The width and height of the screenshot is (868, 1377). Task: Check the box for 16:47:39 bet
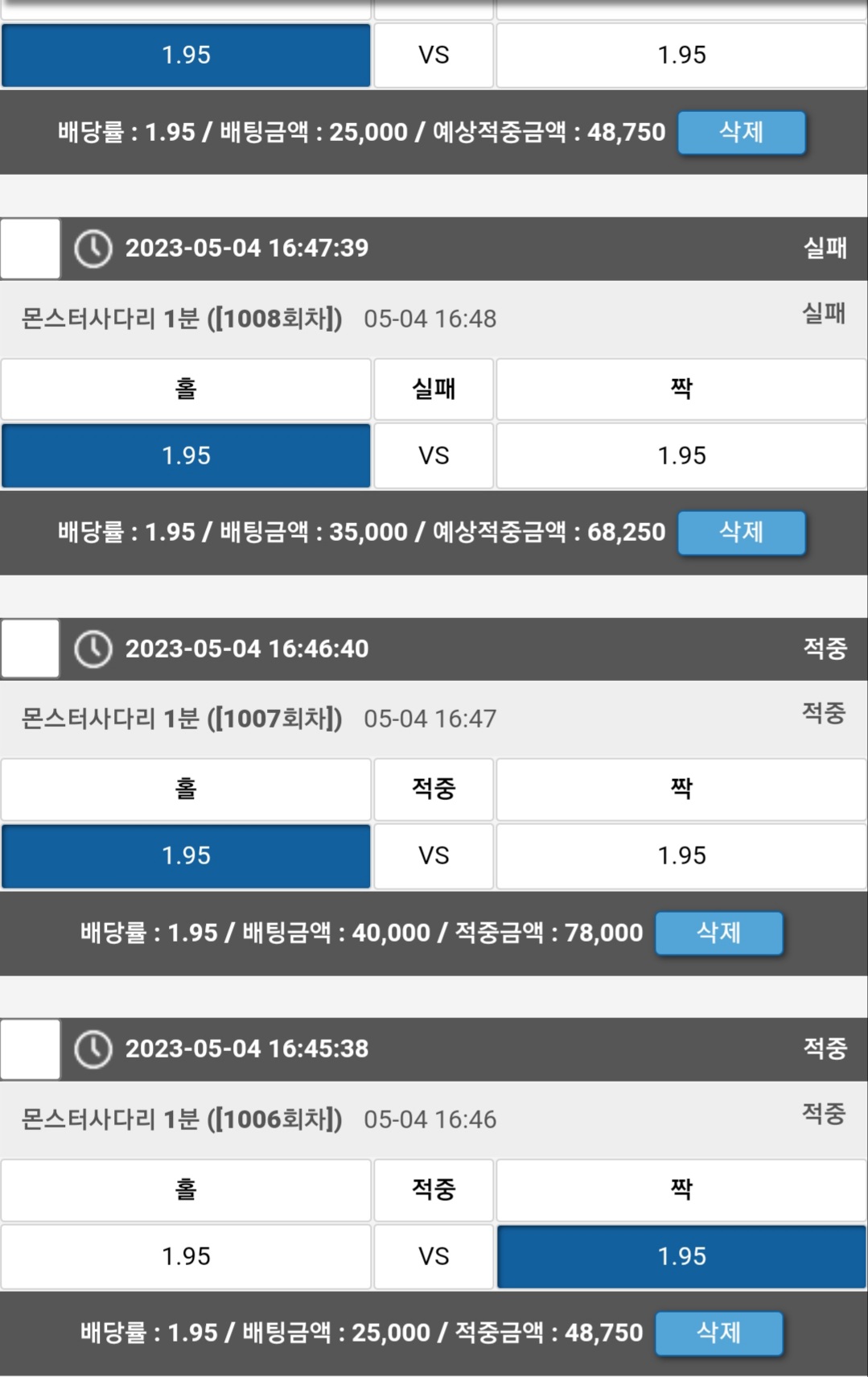point(31,248)
